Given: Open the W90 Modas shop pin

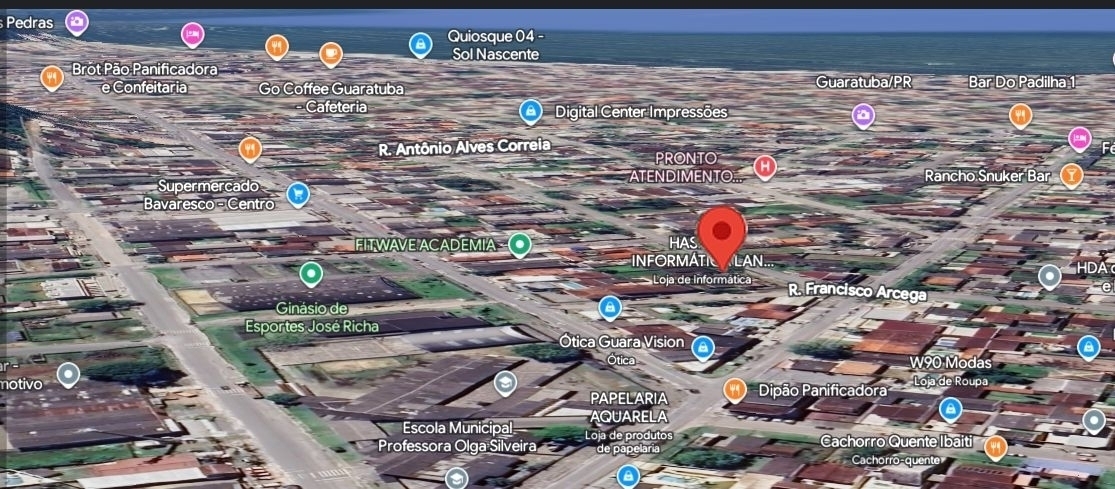Looking at the screenshot, I should (x=951, y=408).
